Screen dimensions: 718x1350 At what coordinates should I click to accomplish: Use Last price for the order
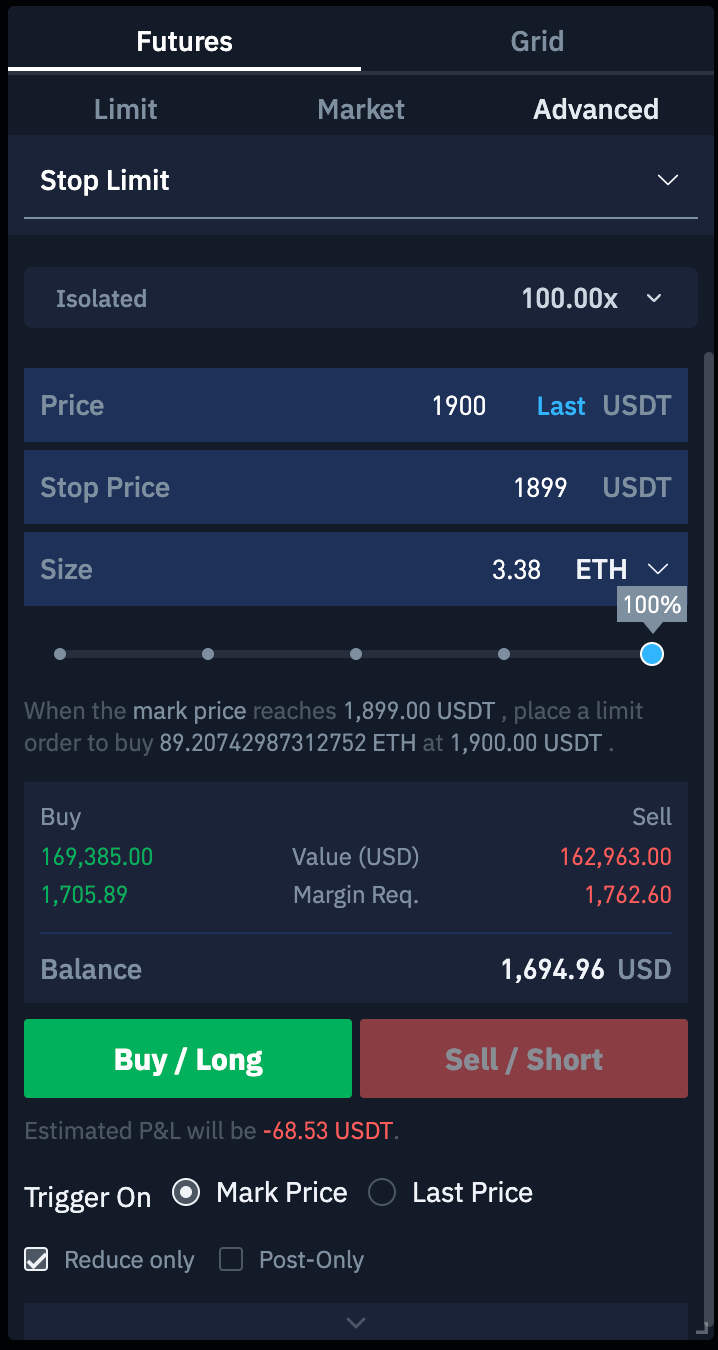(x=561, y=406)
